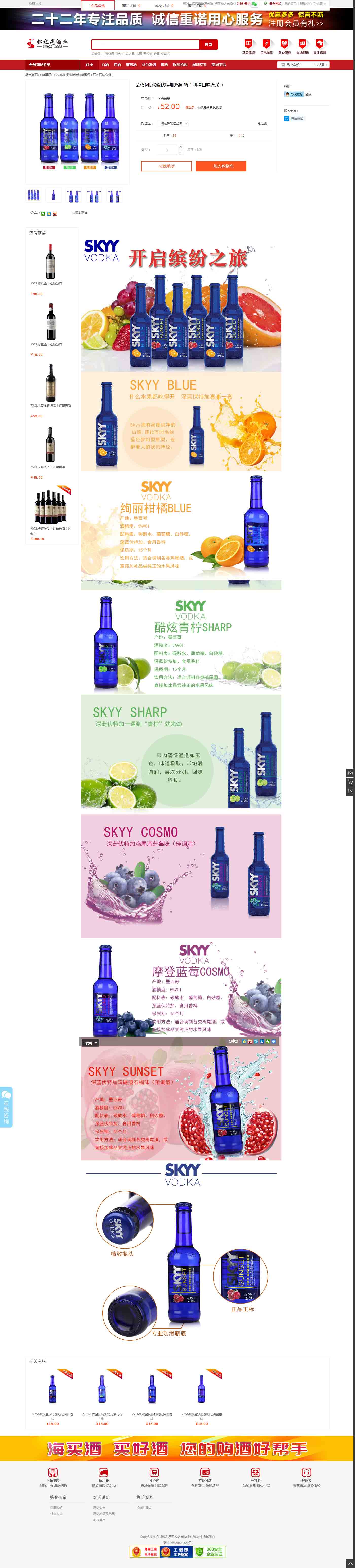Tap the 立即购买 buy now button

[167, 166]
